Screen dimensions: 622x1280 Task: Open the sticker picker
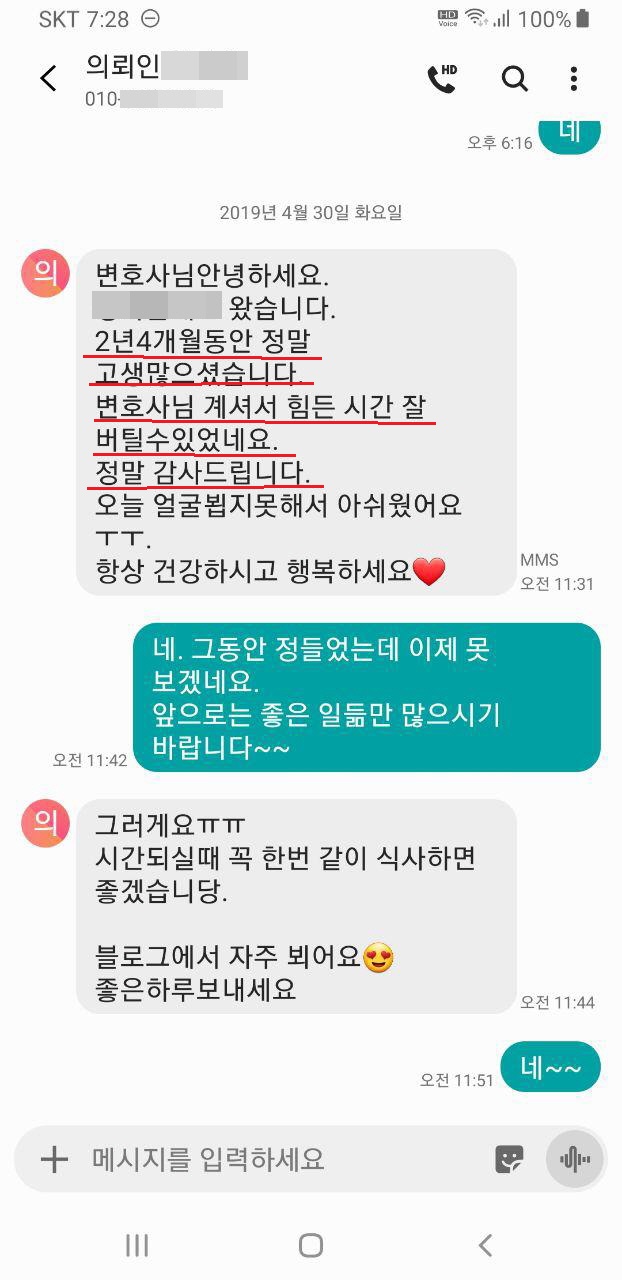(510, 1160)
